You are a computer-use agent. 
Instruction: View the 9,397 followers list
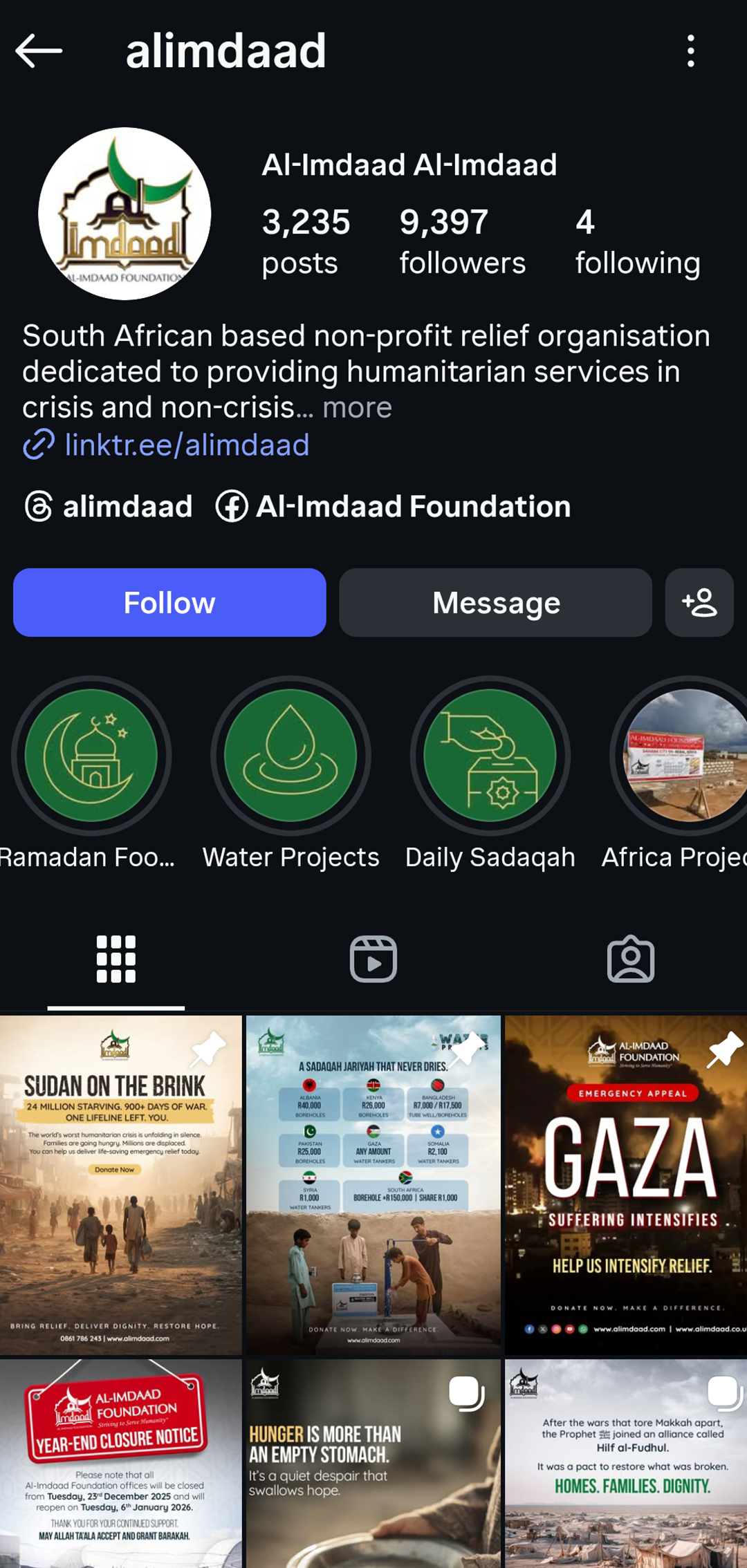point(462,242)
